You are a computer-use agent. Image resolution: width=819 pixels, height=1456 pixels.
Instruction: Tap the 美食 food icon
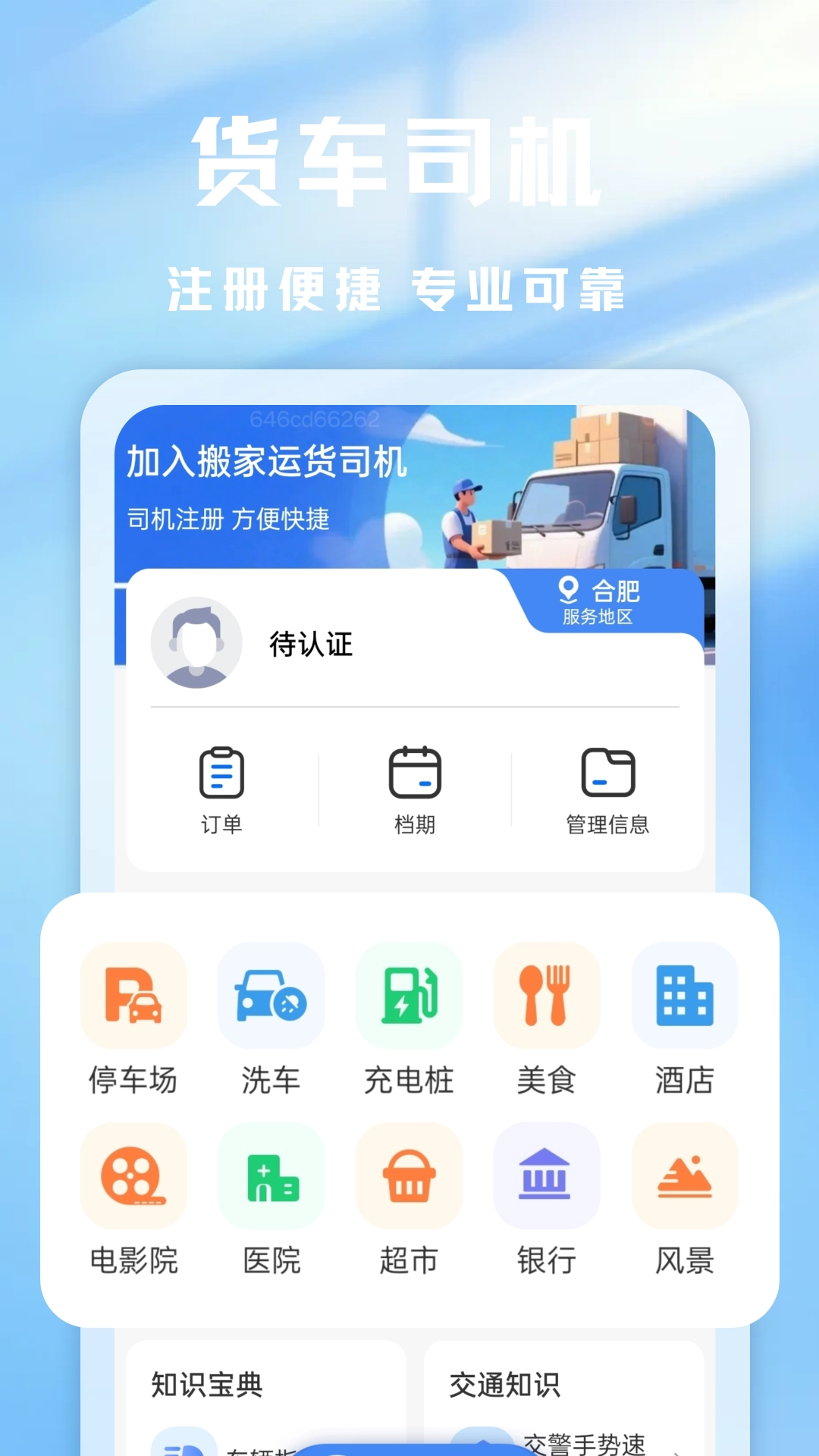pos(547,996)
